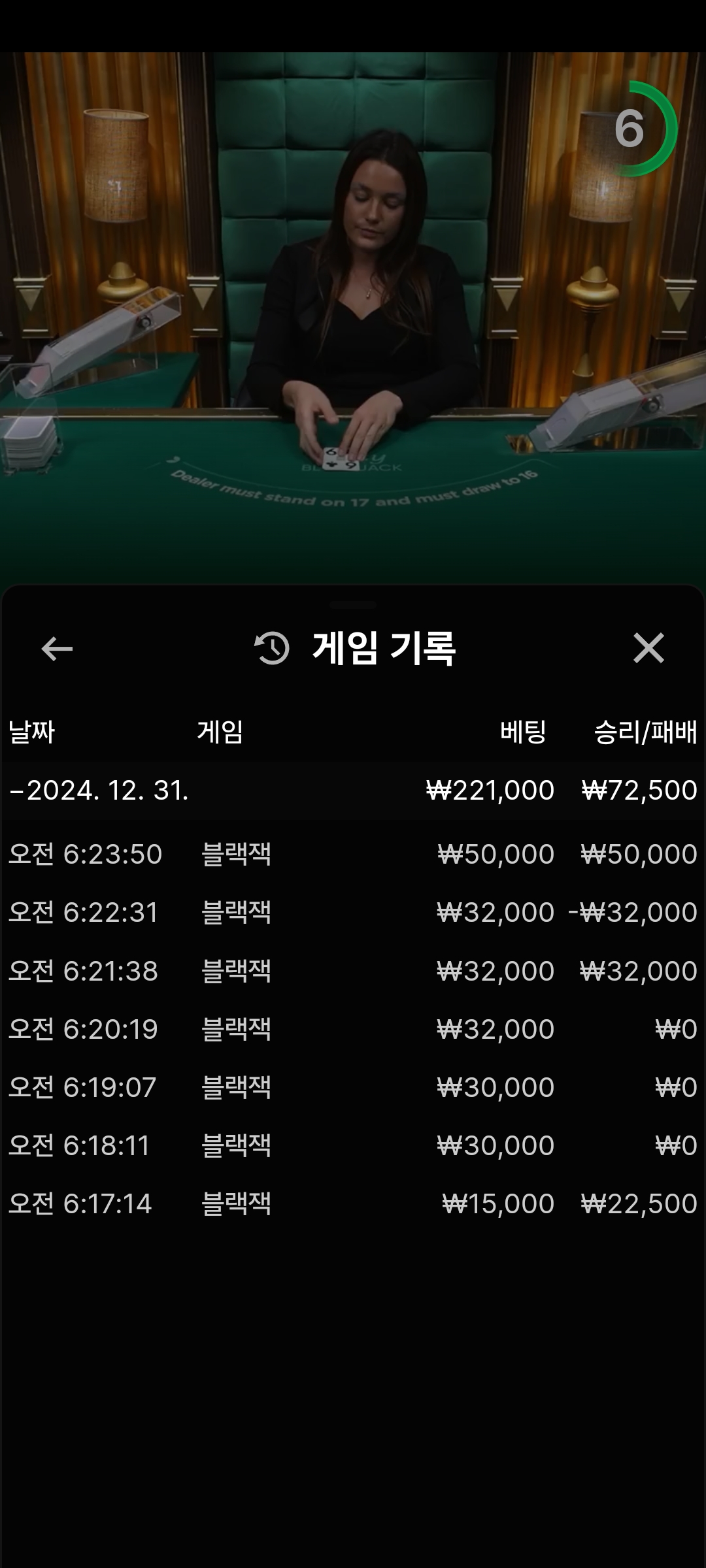The image size is (706, 1568).
Task: Open the 오전 6:17:14 round with ₩22,500 win
Action: pyautogui.click(x=353, y=1203)
